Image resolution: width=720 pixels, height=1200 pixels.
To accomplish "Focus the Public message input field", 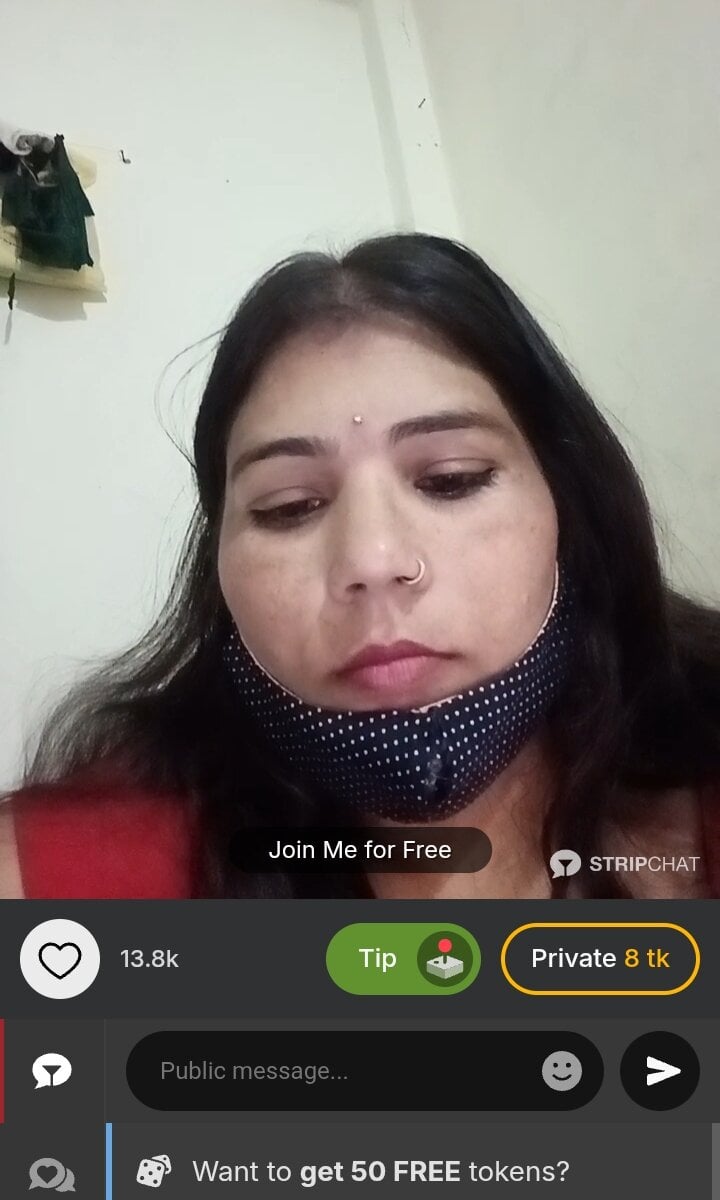I will (x=340, y=1071).
